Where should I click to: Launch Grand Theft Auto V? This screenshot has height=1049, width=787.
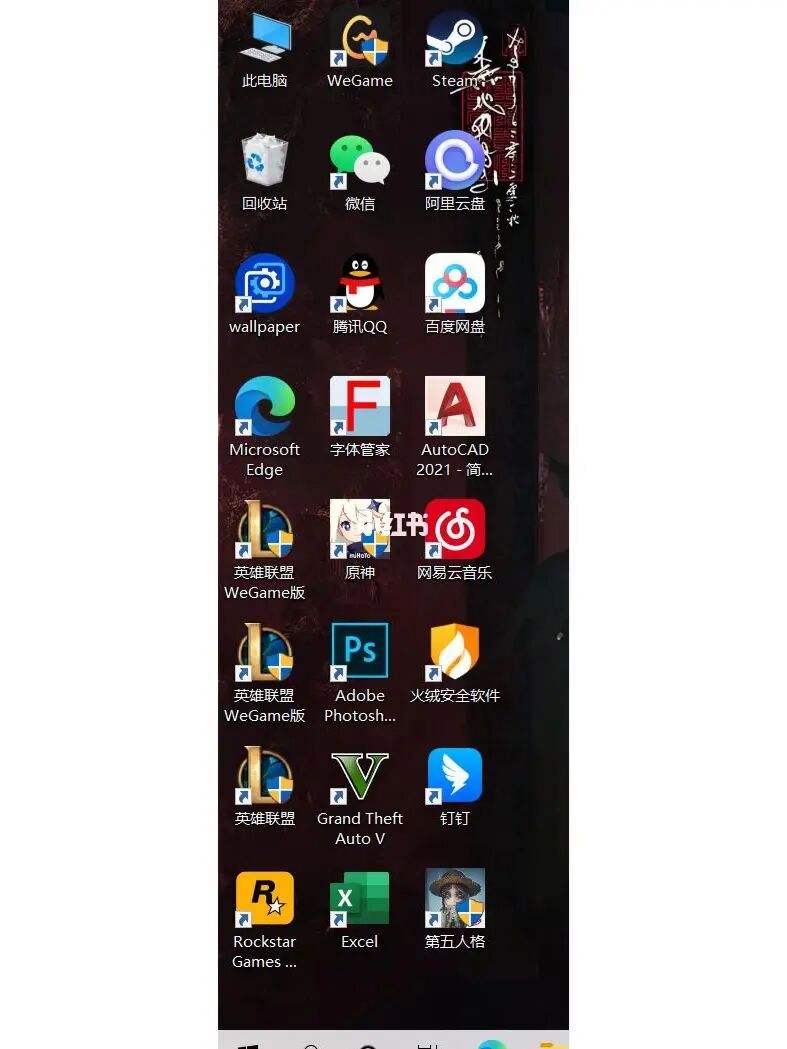click(x=360, y=776)
